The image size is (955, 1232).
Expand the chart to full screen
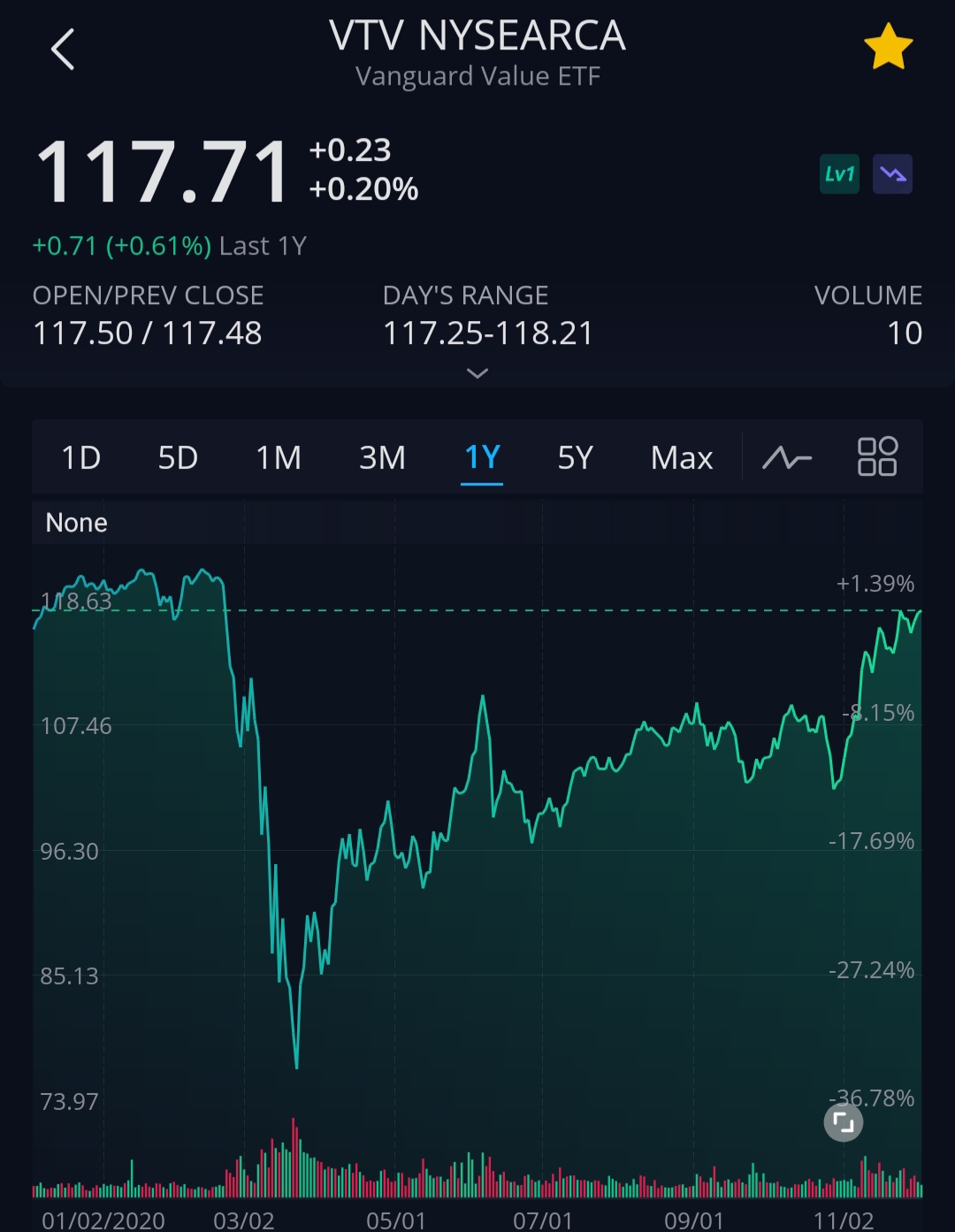(844, 1123)
